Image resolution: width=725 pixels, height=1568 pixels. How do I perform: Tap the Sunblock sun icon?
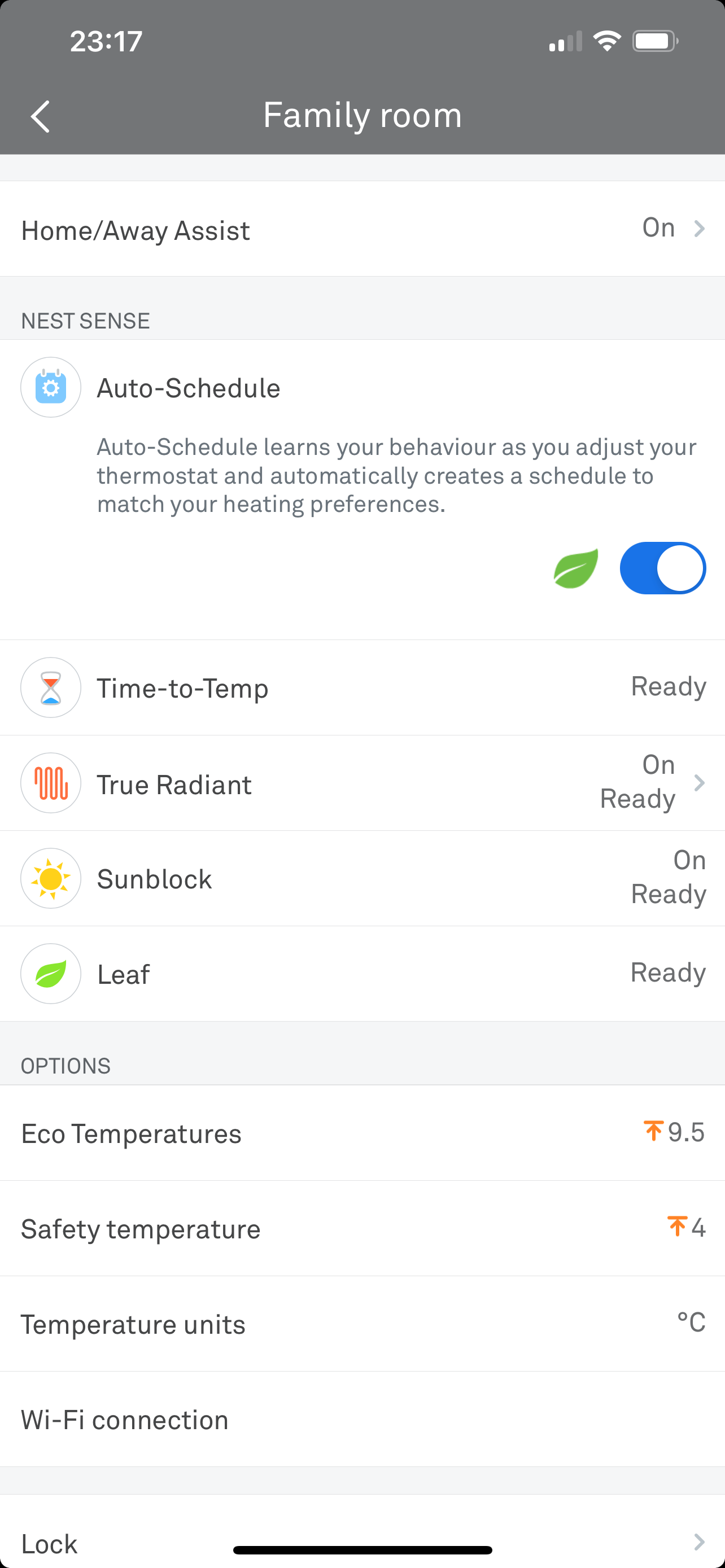(x=50, y=878)
